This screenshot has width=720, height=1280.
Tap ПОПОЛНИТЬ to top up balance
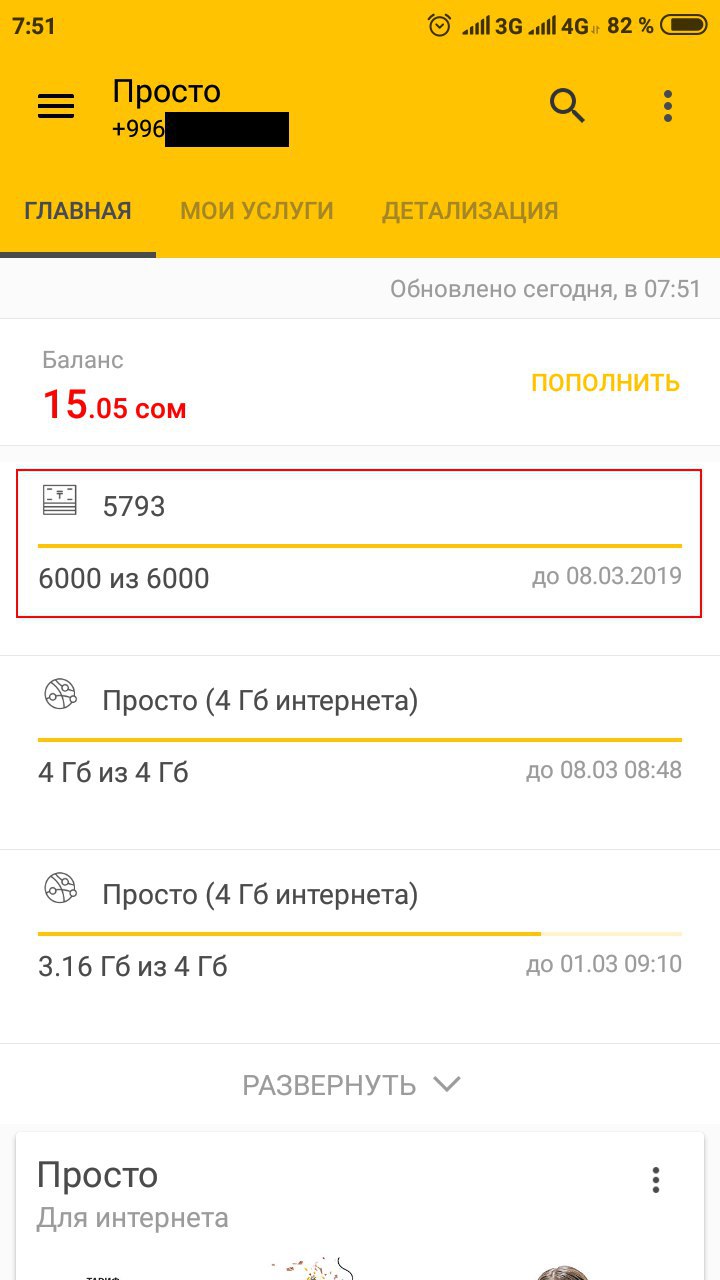pyautogui.click(x=605, y=382)
